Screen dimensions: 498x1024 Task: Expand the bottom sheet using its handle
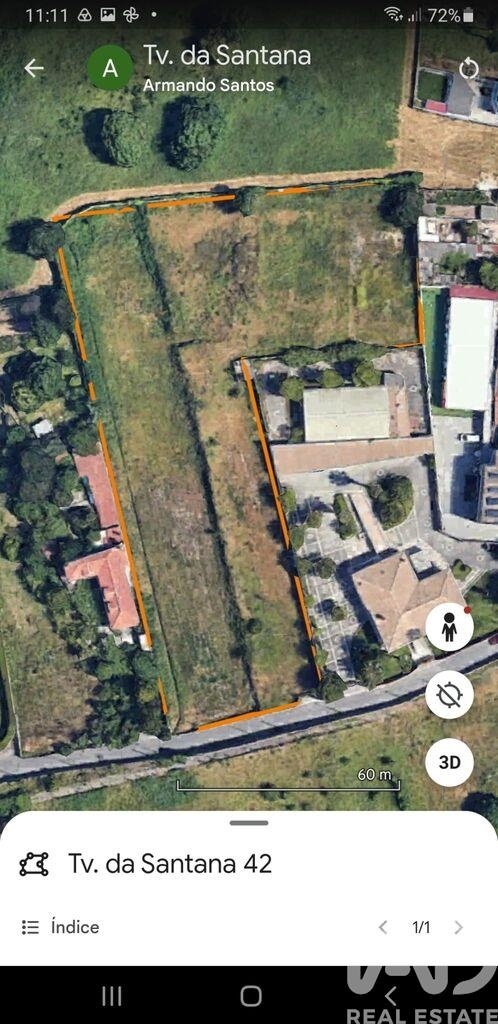click(249, 823)
